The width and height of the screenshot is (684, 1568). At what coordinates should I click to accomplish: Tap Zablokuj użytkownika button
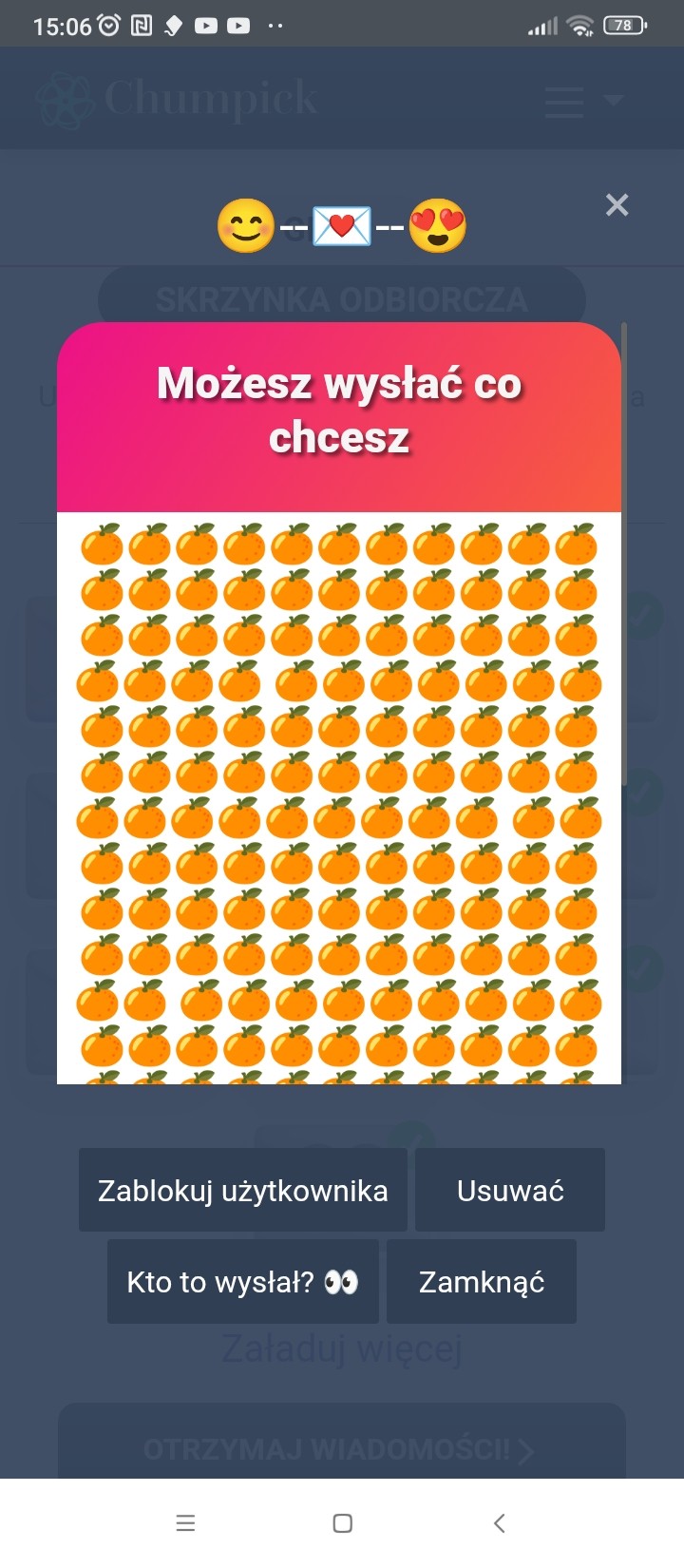point(242,1190)
